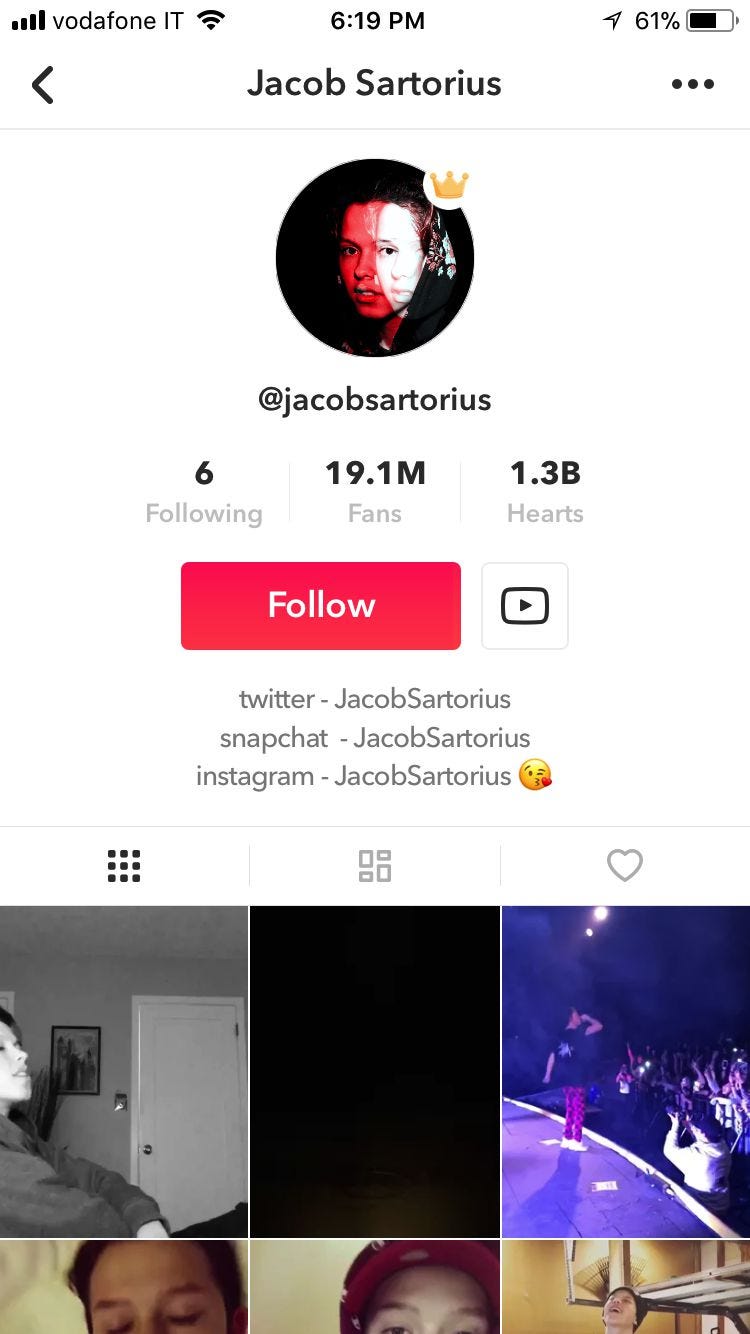Open the purple concert stage video

pyautogui.click(x=626, y=1072)
